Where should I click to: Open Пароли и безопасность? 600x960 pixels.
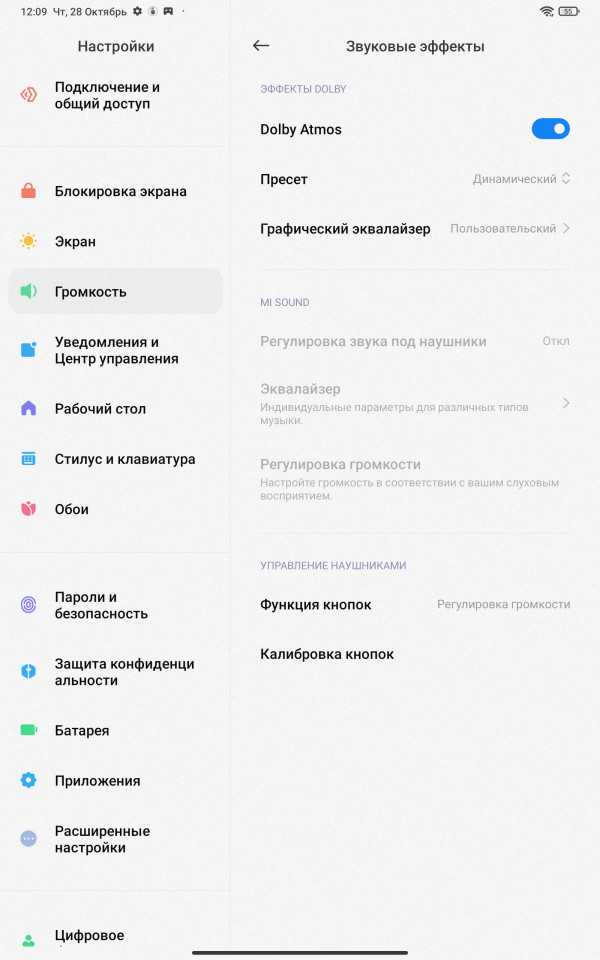pyautogui.click(x=101, y=606)
